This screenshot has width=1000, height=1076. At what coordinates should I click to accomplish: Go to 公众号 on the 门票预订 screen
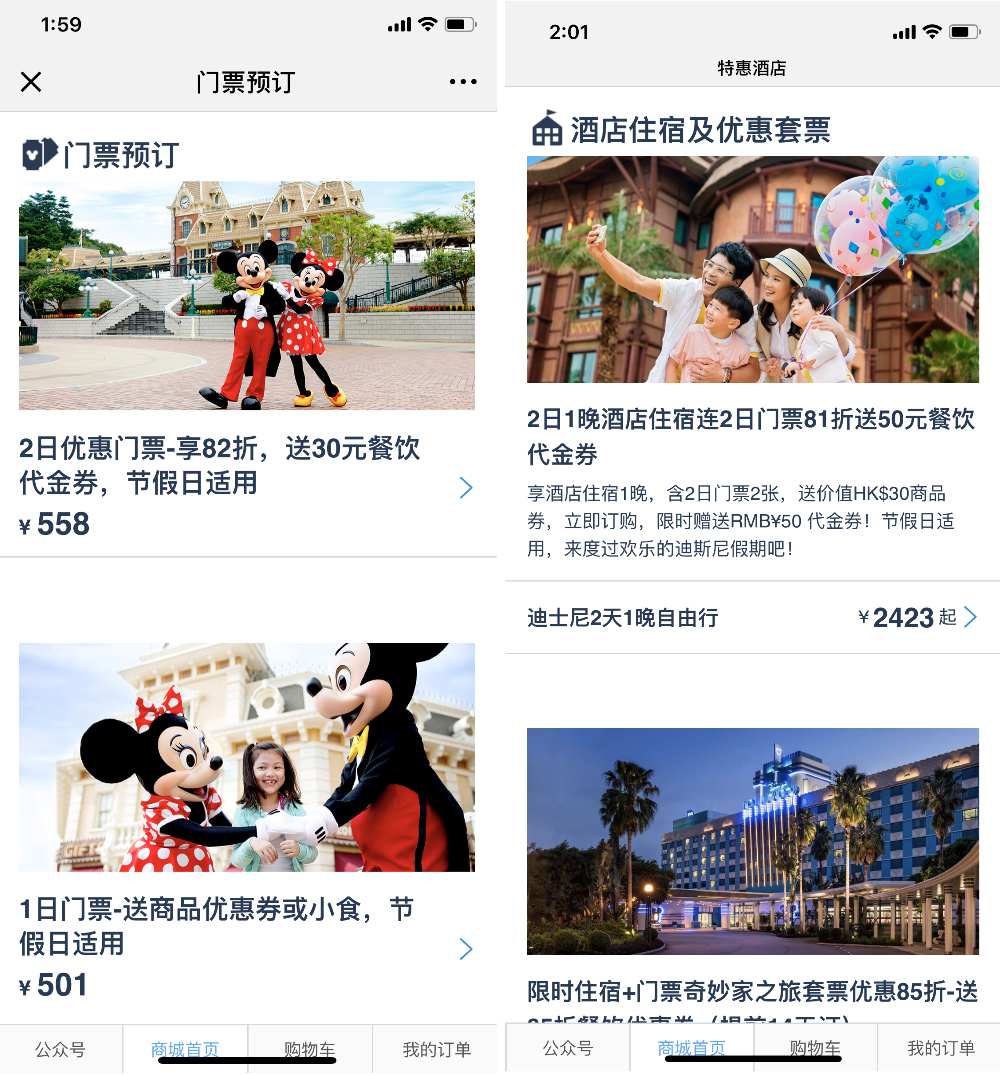(60, 1050)
